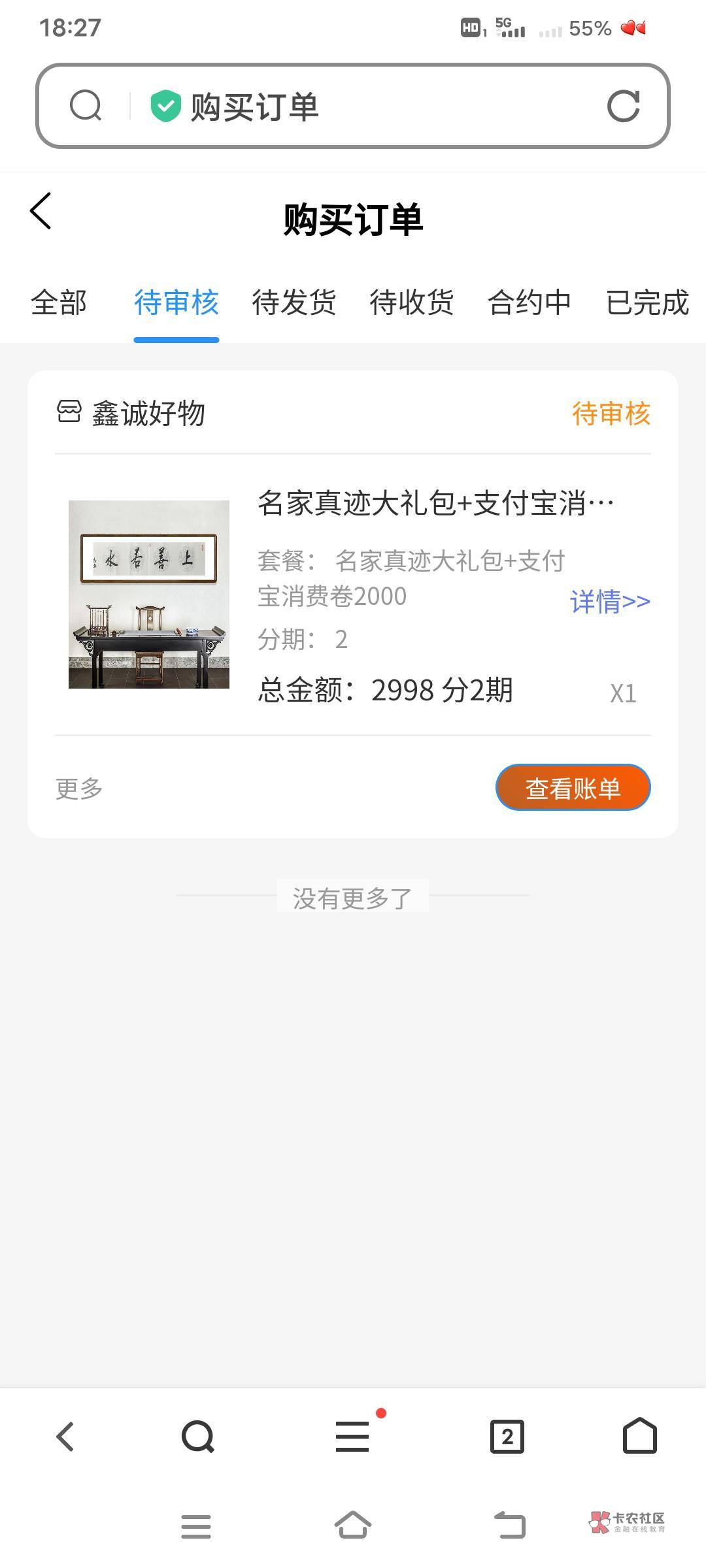Open the browser menu with red dot
This screenshot has width=706, height=1568.
coord(352,1437)
